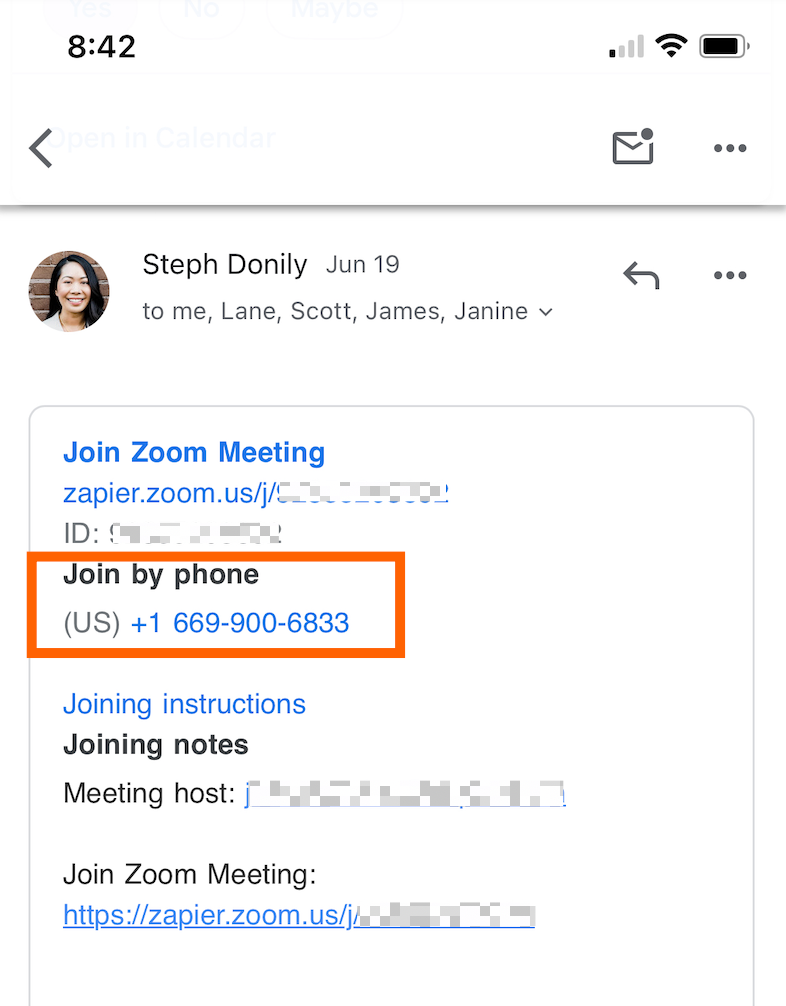Open Steph Donily's profile photo
This screenshot has width=786, height=1006.
point(69,291)
